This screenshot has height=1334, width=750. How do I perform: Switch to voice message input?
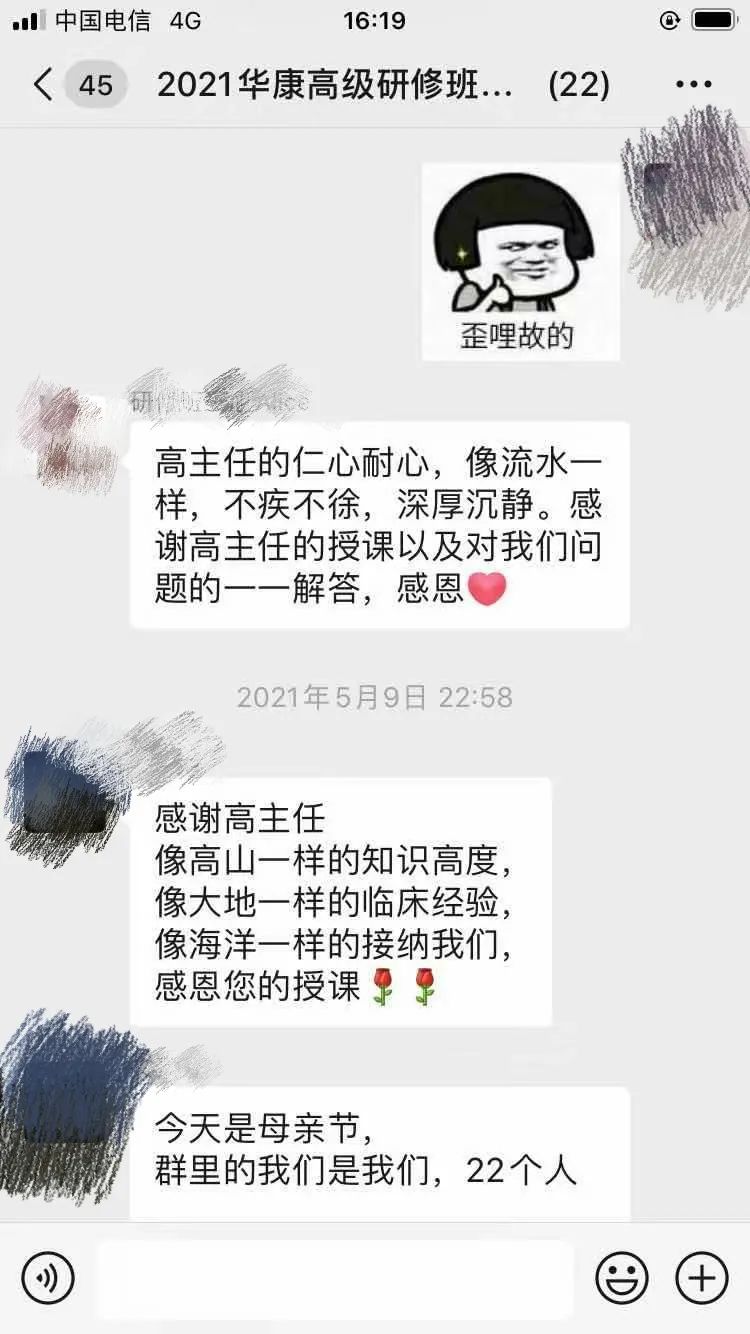pyautogui.click(x=48, y=1277)
